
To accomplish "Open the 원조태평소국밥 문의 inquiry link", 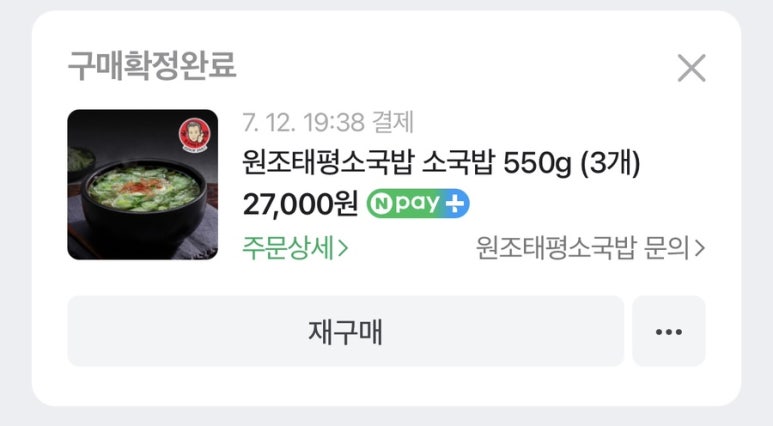I will [x=590, y=248].
